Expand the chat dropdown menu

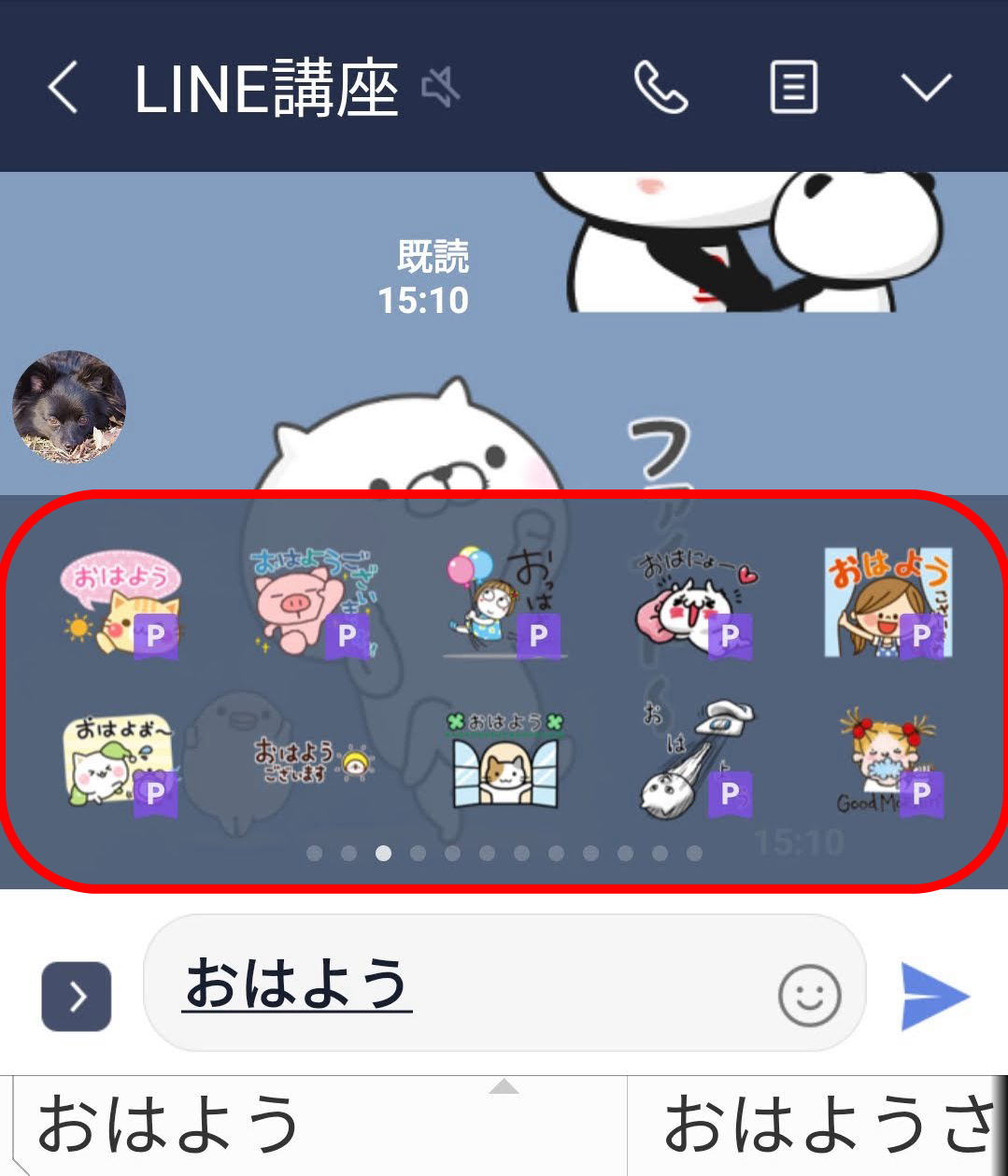[x=926, y=89]
